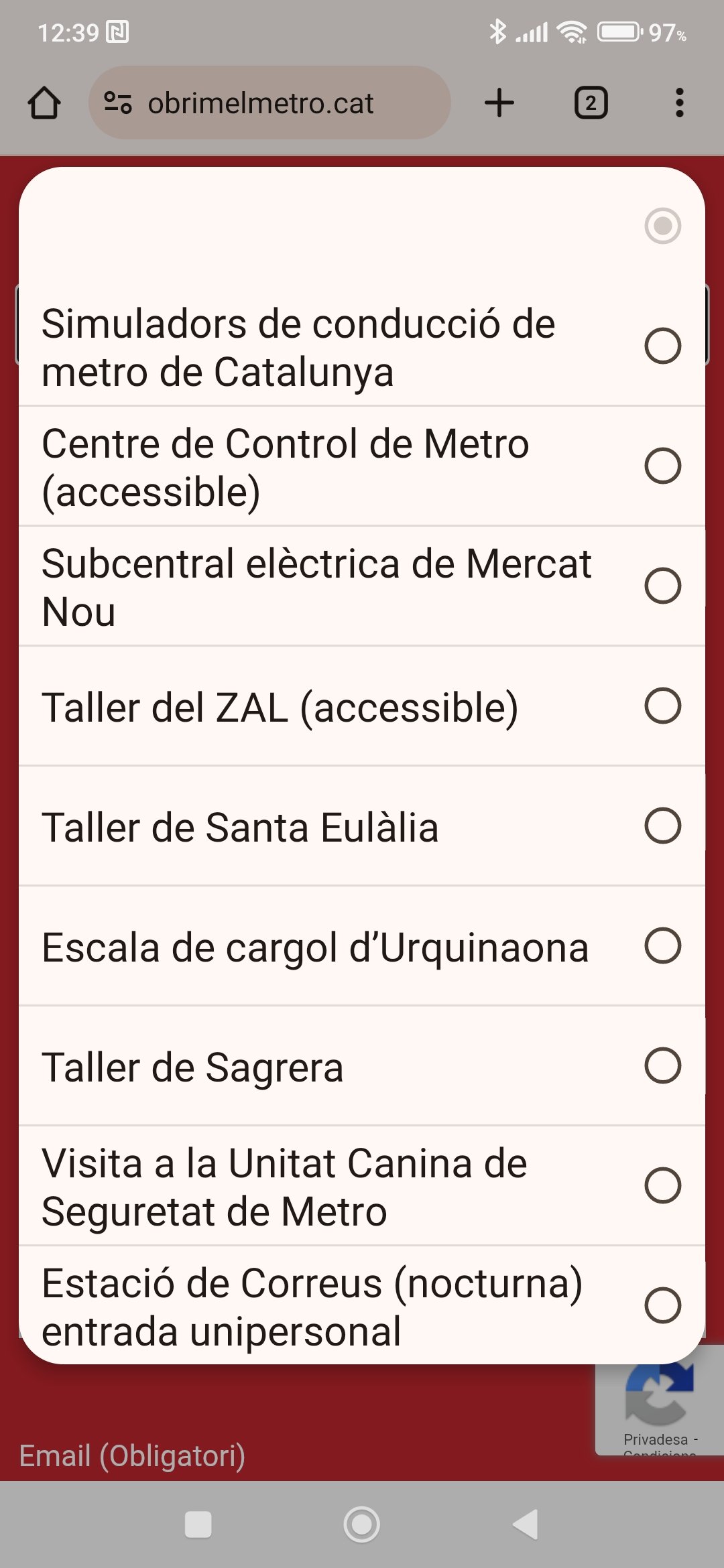This screenshot has height=1568, width=724.
Task: Tap the obrimelmetro.cat address bar
Action: [x=268, y=103]
